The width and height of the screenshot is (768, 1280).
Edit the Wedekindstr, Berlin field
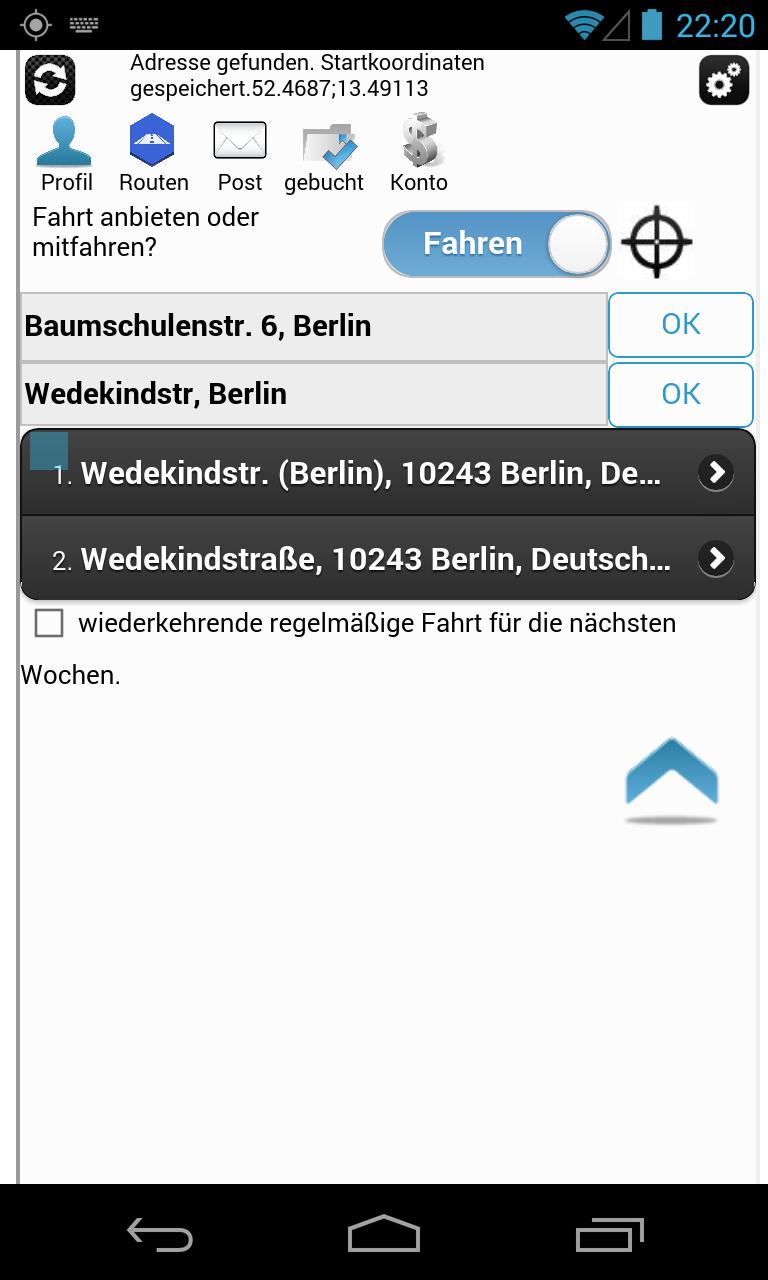313,395
